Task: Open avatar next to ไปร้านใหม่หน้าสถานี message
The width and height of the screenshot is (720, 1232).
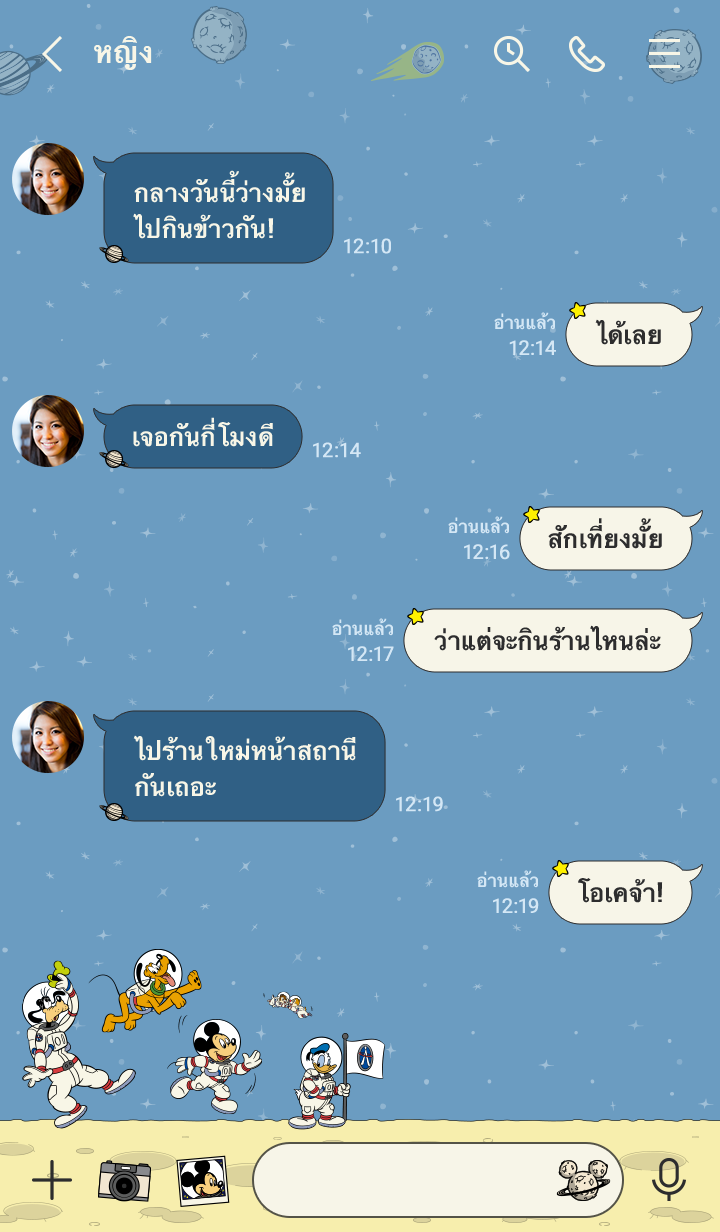Action: [x=48, y=737]
